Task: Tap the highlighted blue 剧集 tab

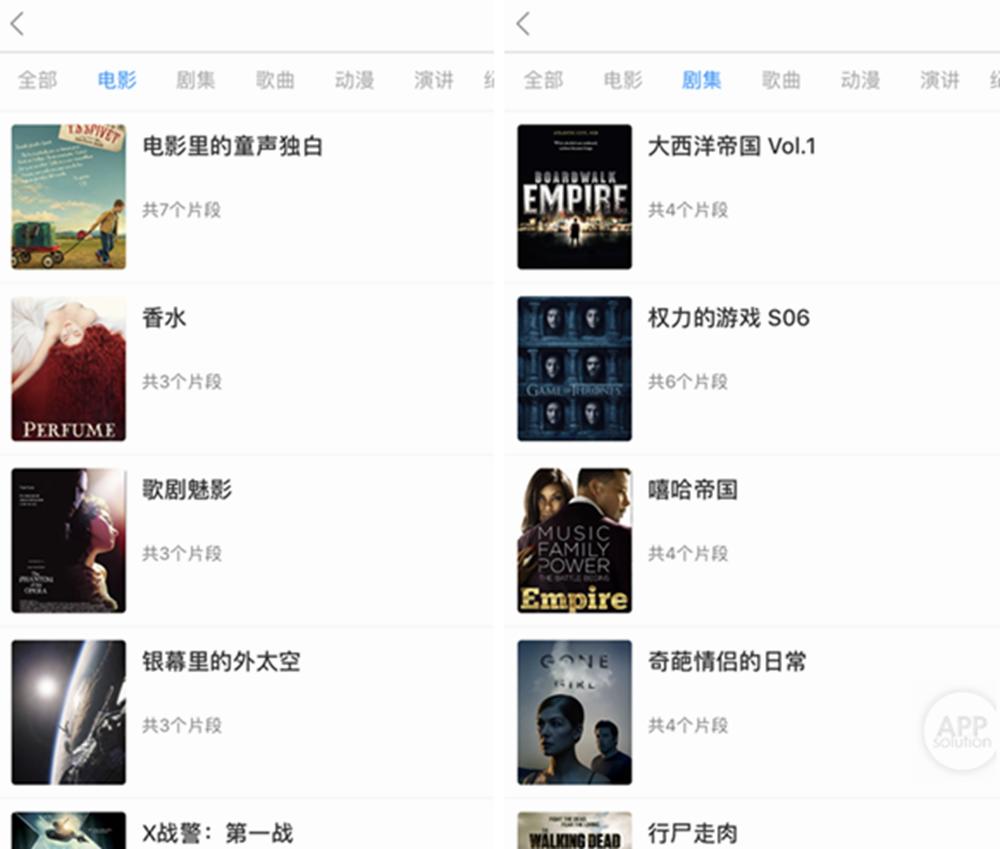Action: click(701, 80)
